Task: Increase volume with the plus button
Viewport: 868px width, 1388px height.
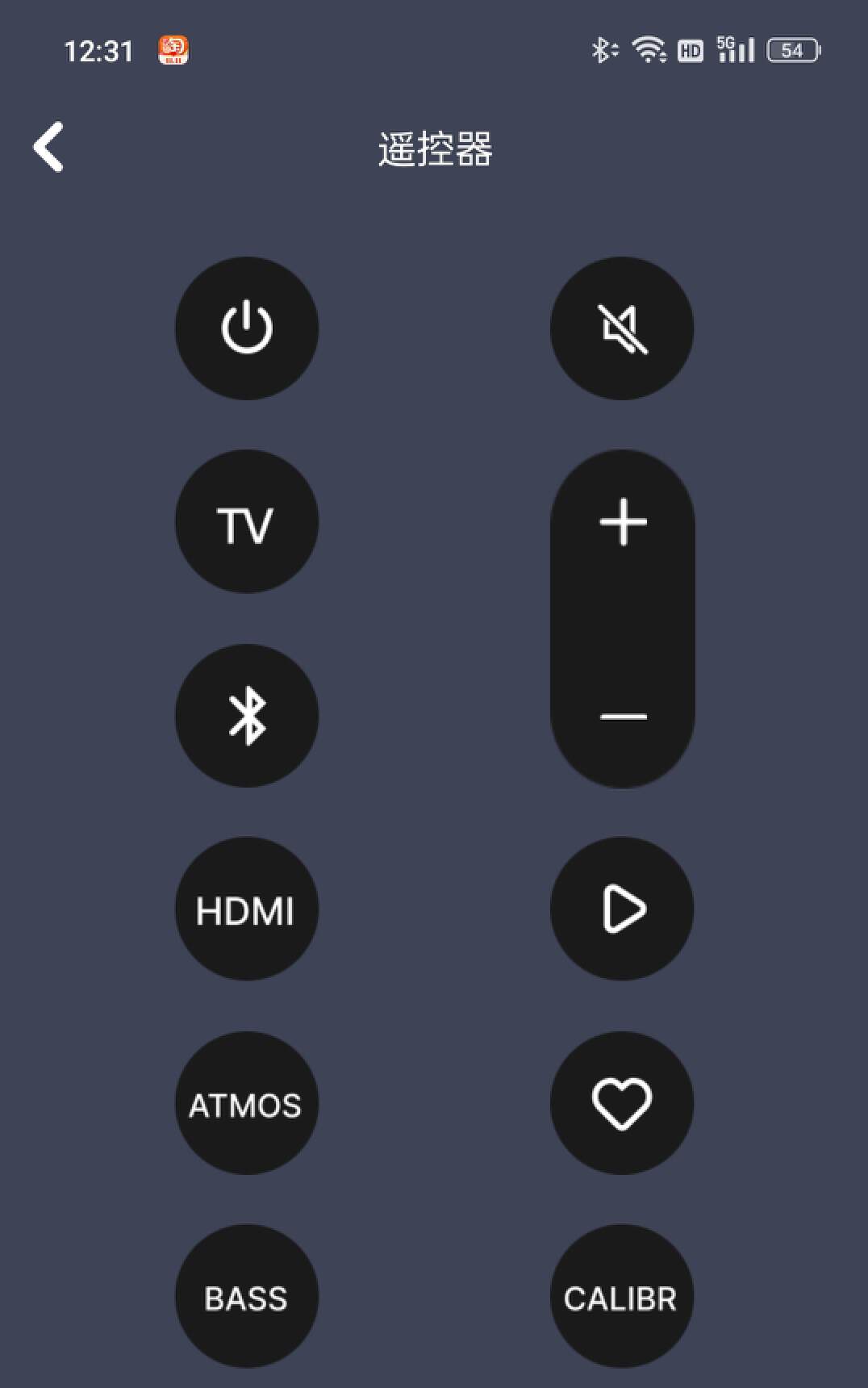Action: [623, 522]
